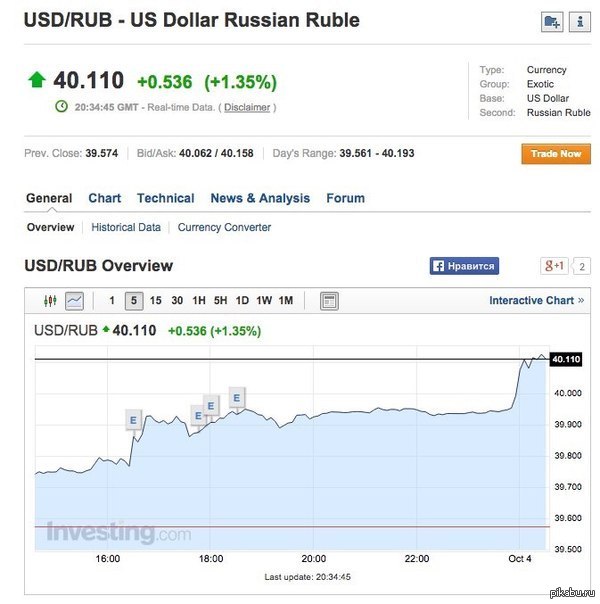Screen dimensions: 600x604
Task: Open the Forum tab
Action: pos(345,198)
